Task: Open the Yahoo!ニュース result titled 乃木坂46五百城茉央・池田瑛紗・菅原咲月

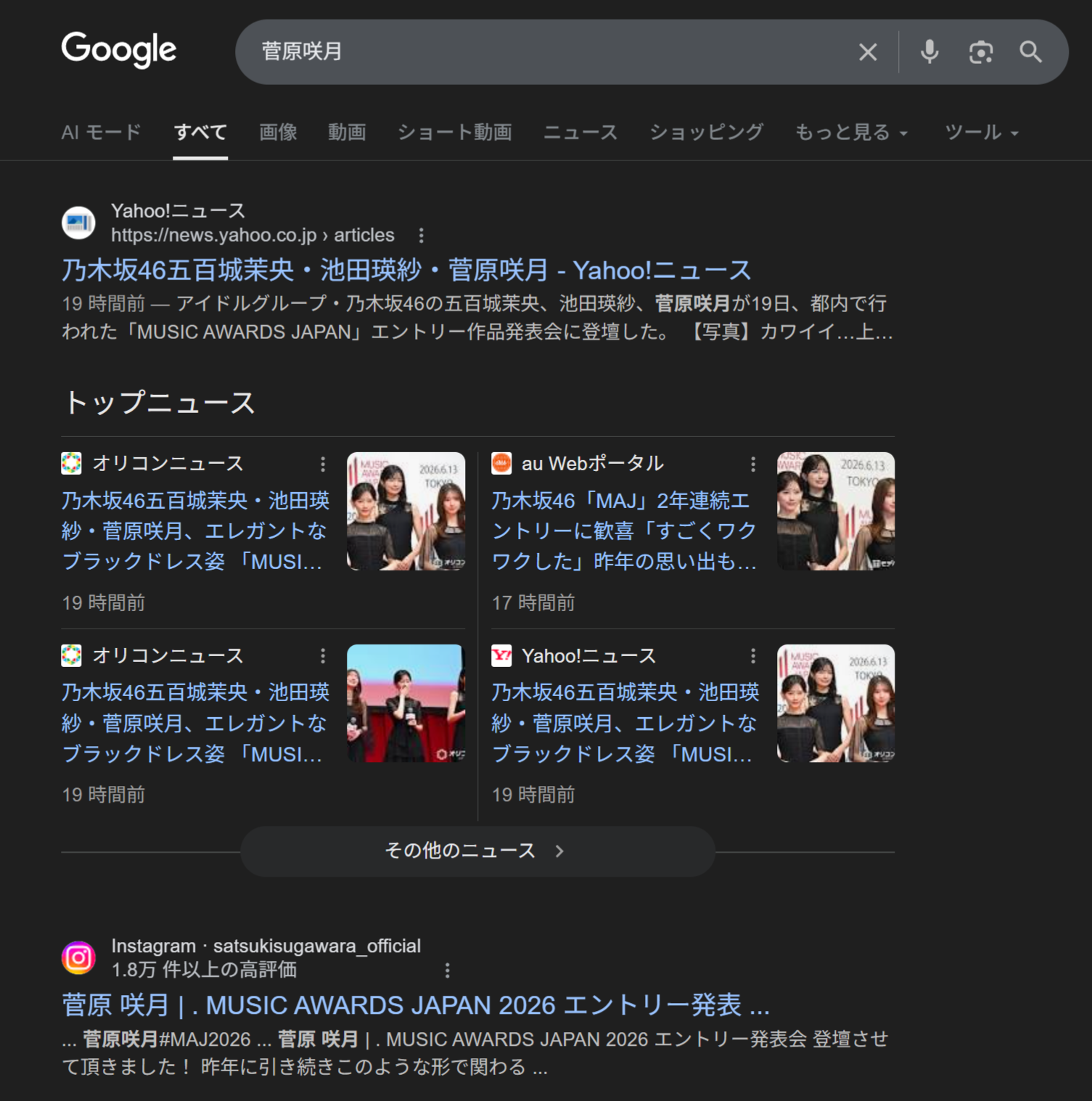Action: [x=406, y=270]
